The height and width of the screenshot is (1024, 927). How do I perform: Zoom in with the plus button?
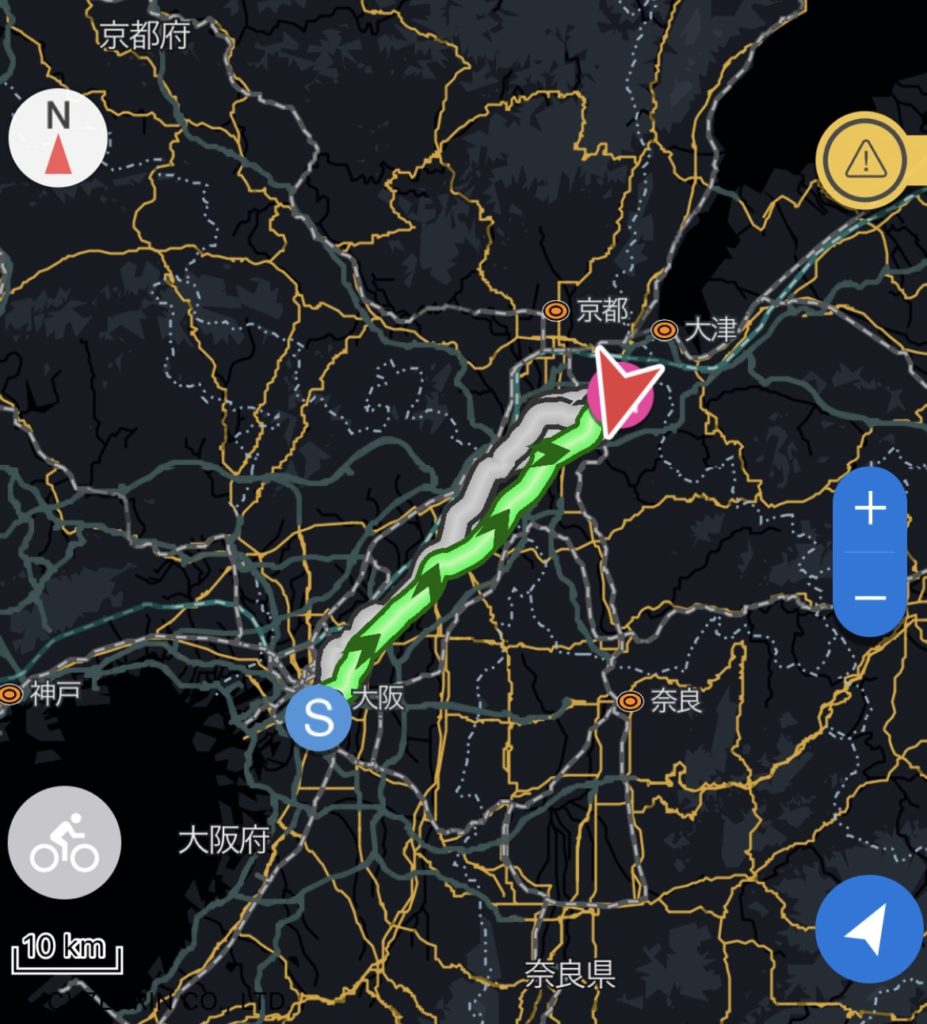[x=869, y=509]
